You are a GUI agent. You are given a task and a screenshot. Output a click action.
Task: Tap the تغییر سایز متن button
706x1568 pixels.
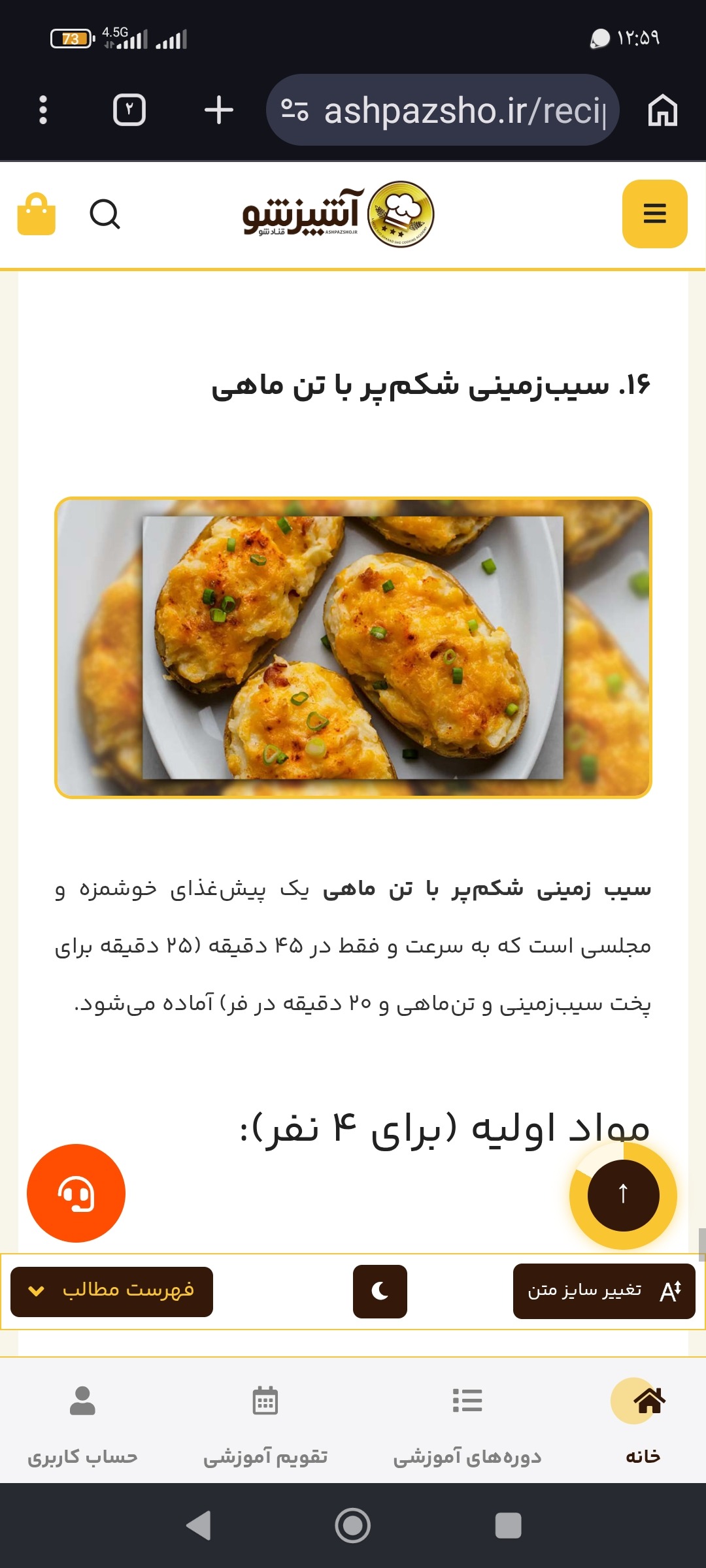(604, 1292)
